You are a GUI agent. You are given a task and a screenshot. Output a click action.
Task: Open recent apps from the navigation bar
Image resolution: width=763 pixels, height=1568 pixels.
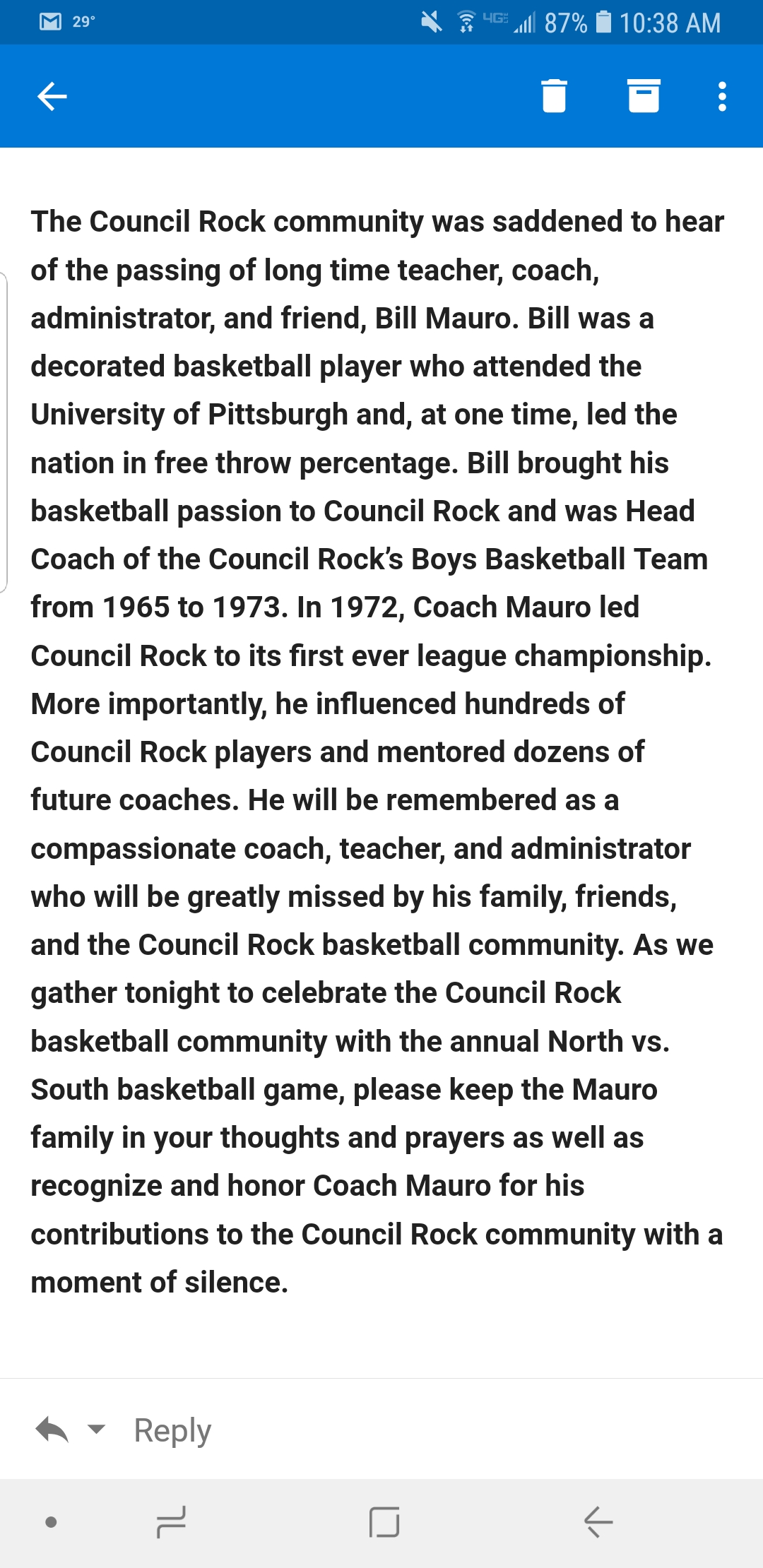click(171, 1522)
